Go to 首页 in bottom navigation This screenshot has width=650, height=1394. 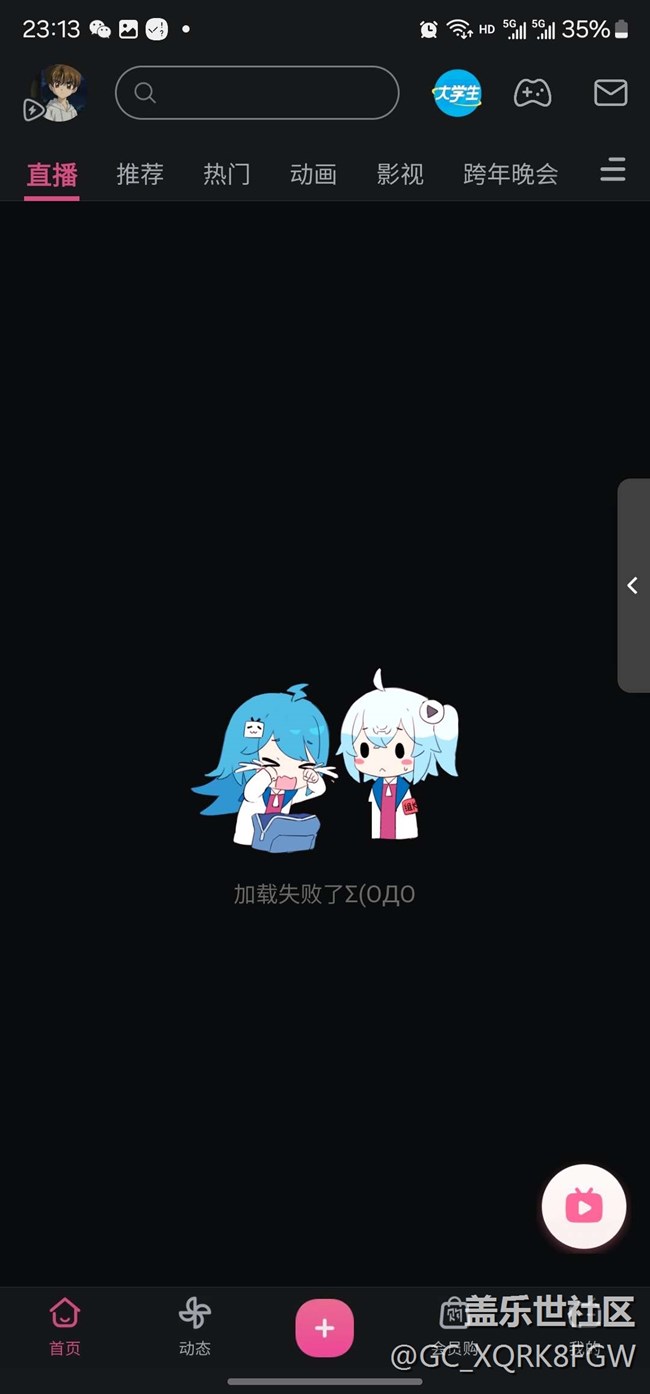click(x=65, y=1327)
